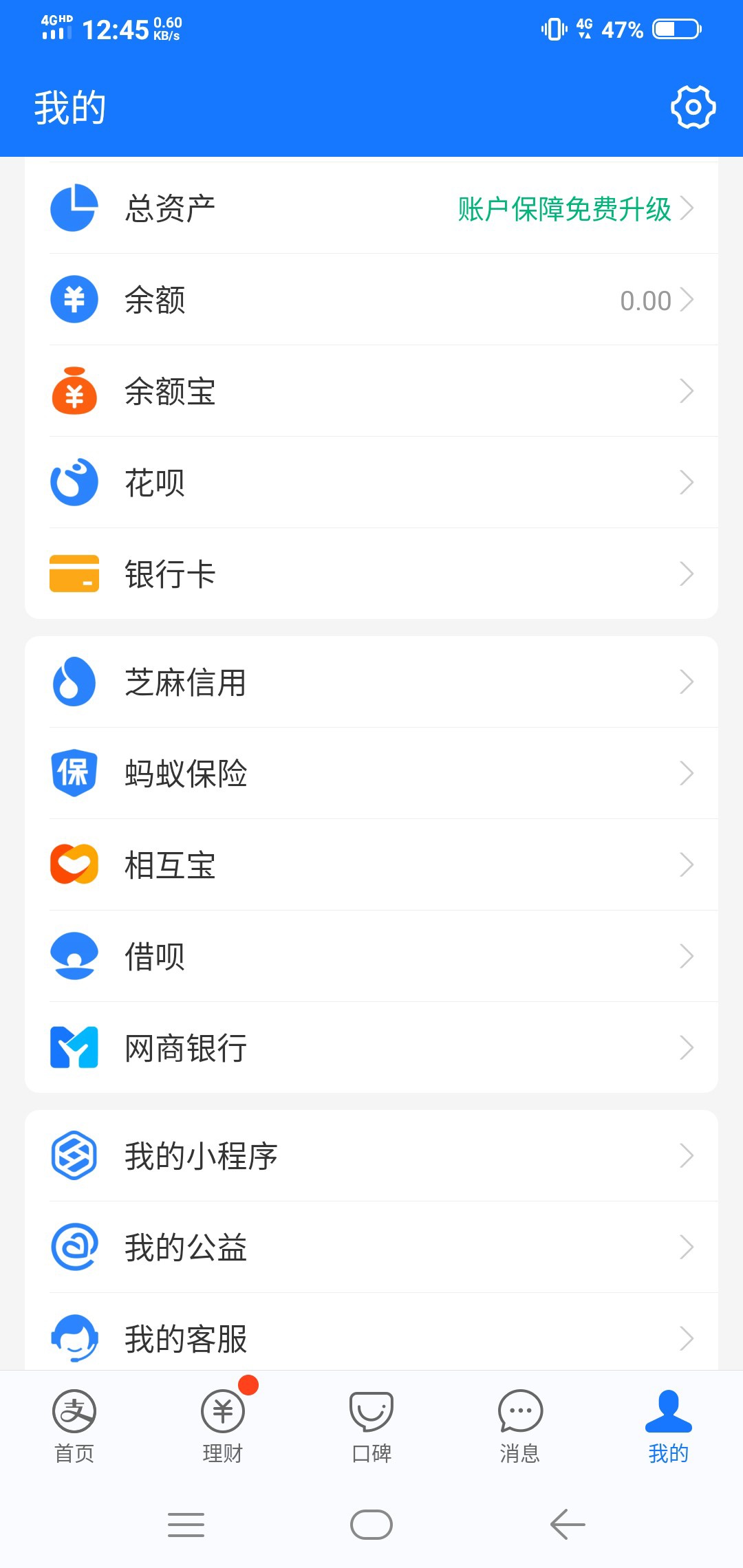Screen dimensions: 743x1568
Task: View 余额 balance details
Action: pos(371,299)
